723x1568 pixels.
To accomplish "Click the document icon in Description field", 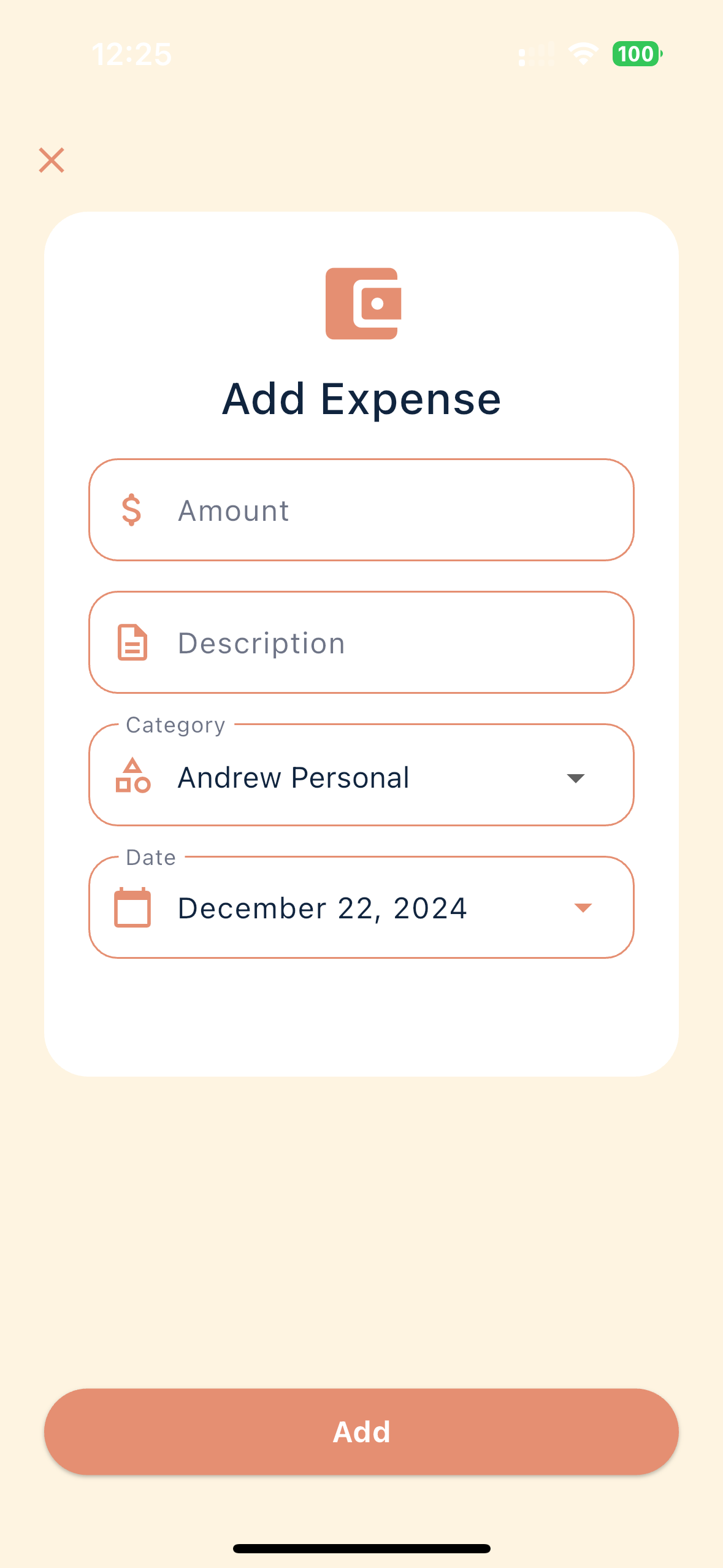I will pyautogui.click(x=132, y=642).
